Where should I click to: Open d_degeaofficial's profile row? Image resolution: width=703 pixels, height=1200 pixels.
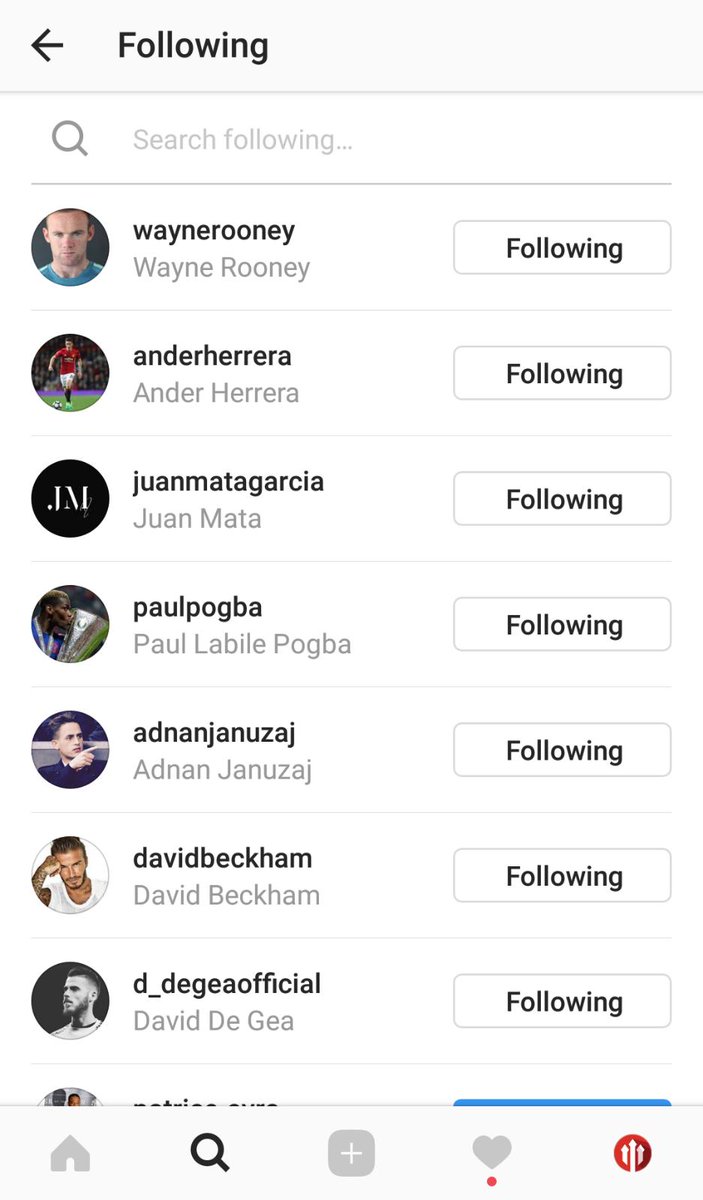point(226,1001)
